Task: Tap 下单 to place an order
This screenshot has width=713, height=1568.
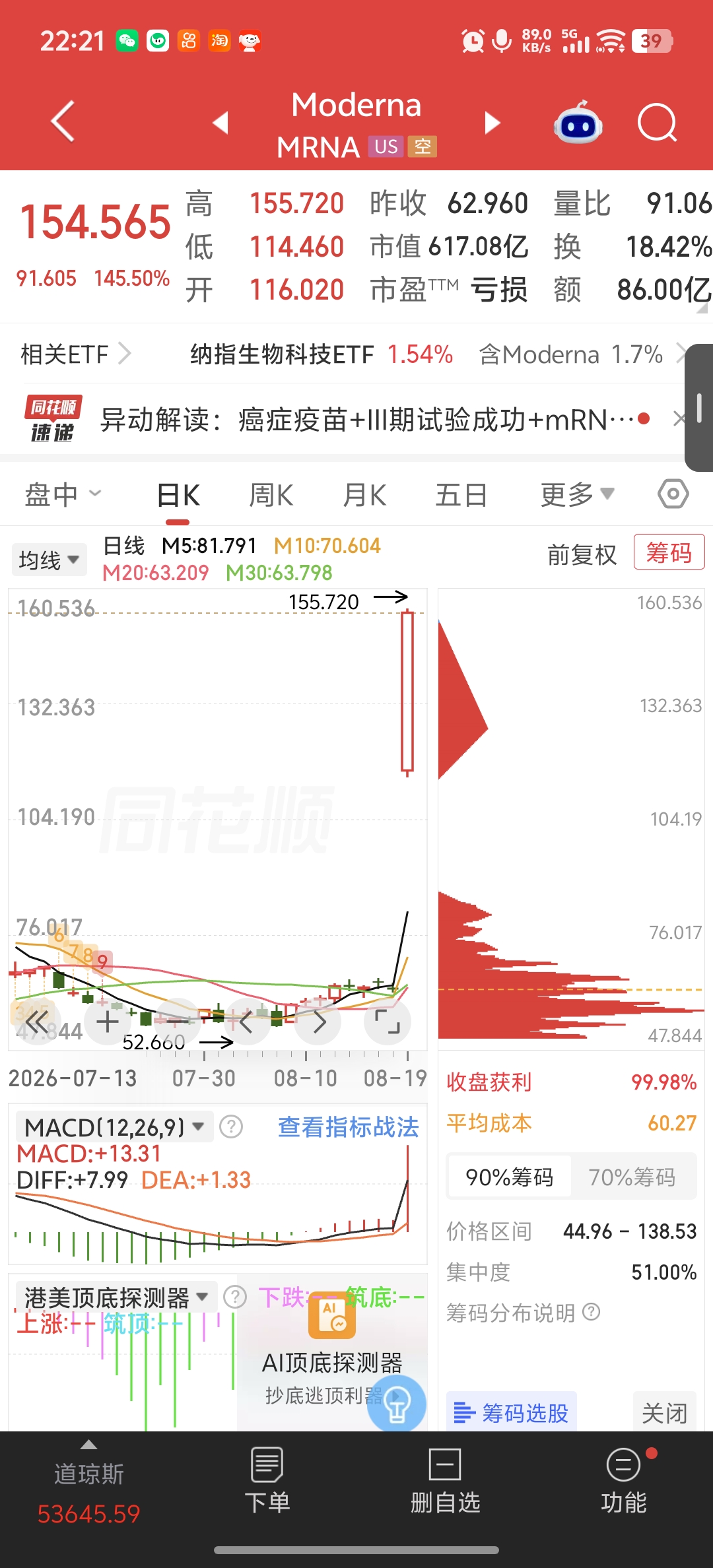Action: tap(267, 1481)
